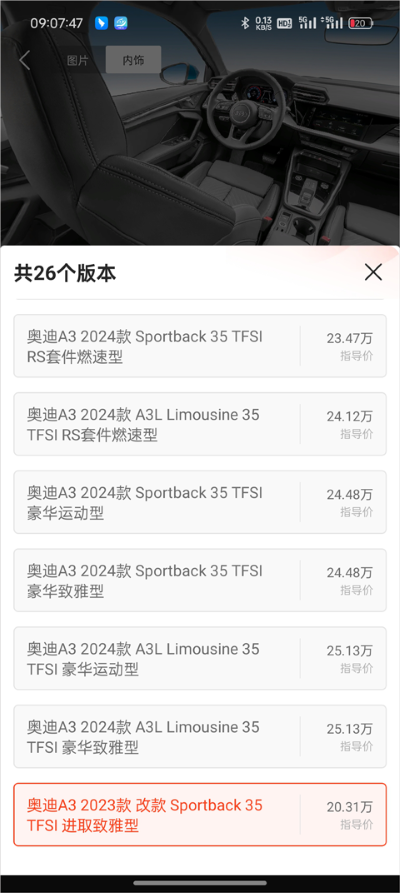400x893 pixels.
Task: Pick 2024款 Sportback 35 TFSI 豪华运动型
Action: 200,502
